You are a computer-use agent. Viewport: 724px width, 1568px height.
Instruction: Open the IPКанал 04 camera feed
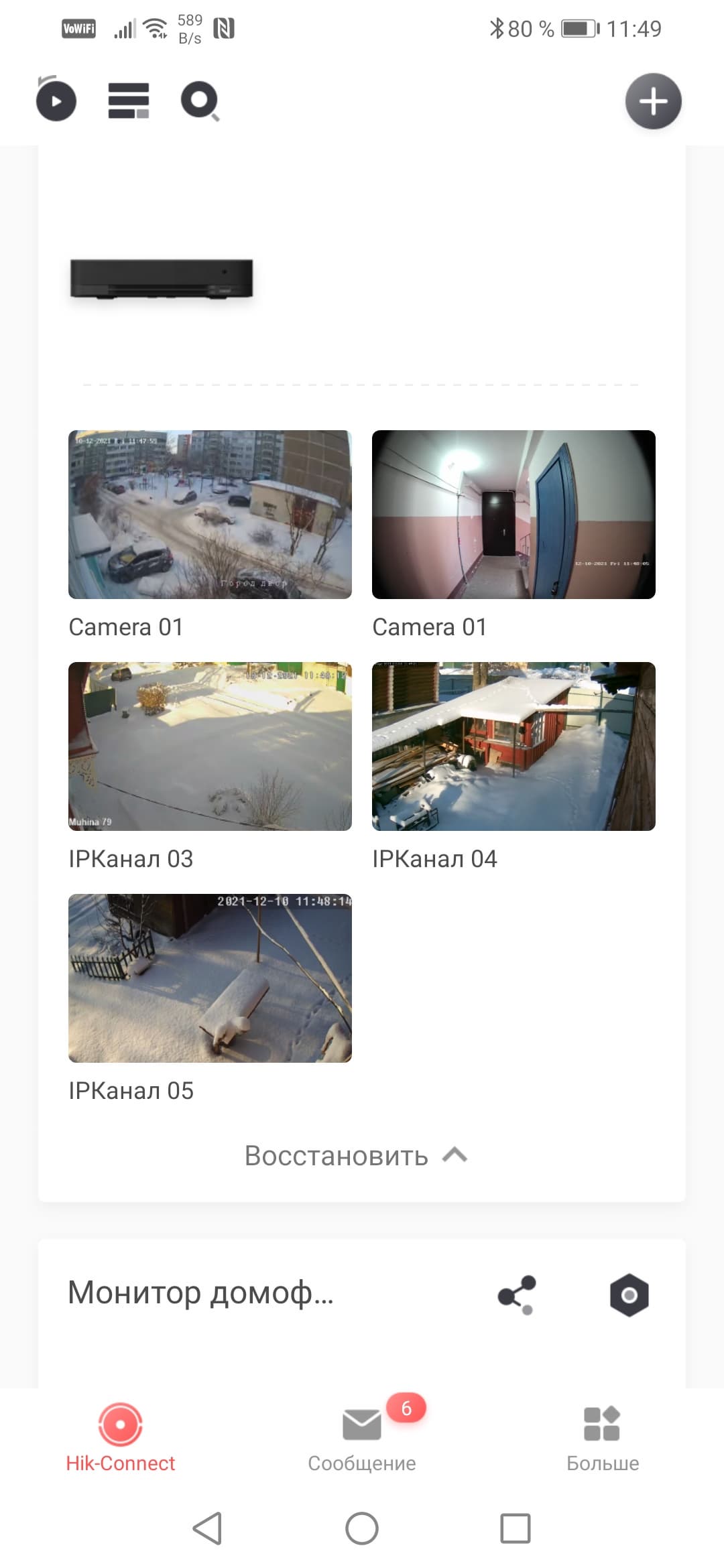pos(514,746)
